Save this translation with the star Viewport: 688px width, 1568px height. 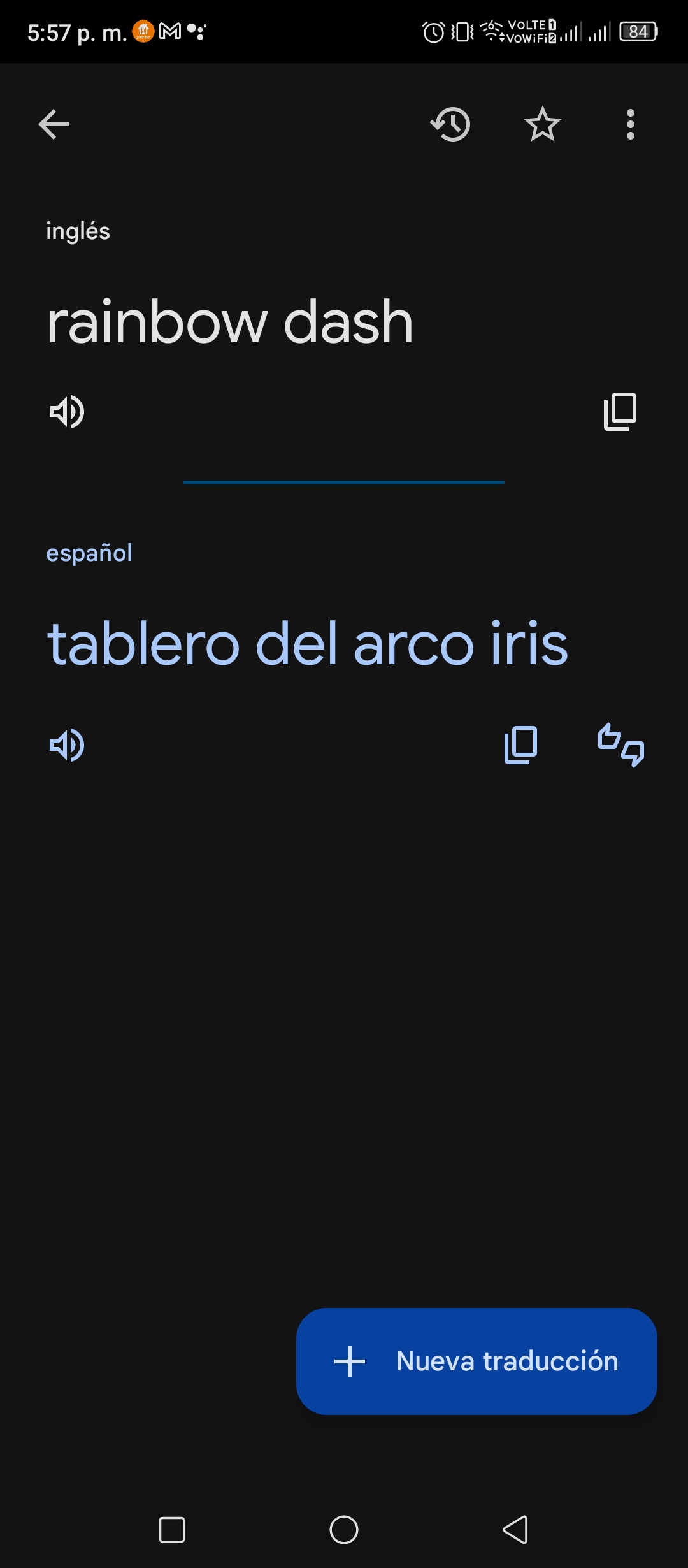click(542, 124)
